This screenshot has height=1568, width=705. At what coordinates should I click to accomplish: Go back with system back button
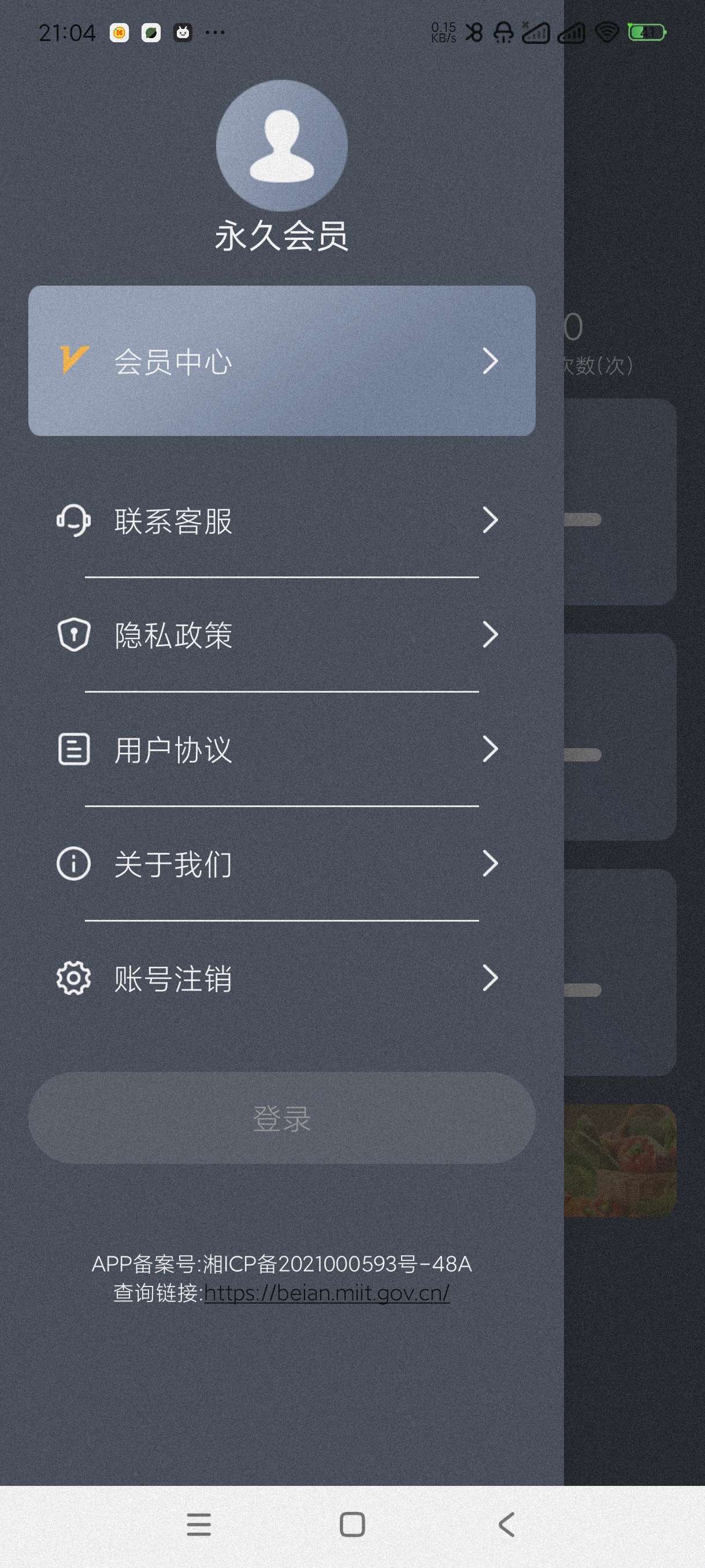[x=506, y=1525]
